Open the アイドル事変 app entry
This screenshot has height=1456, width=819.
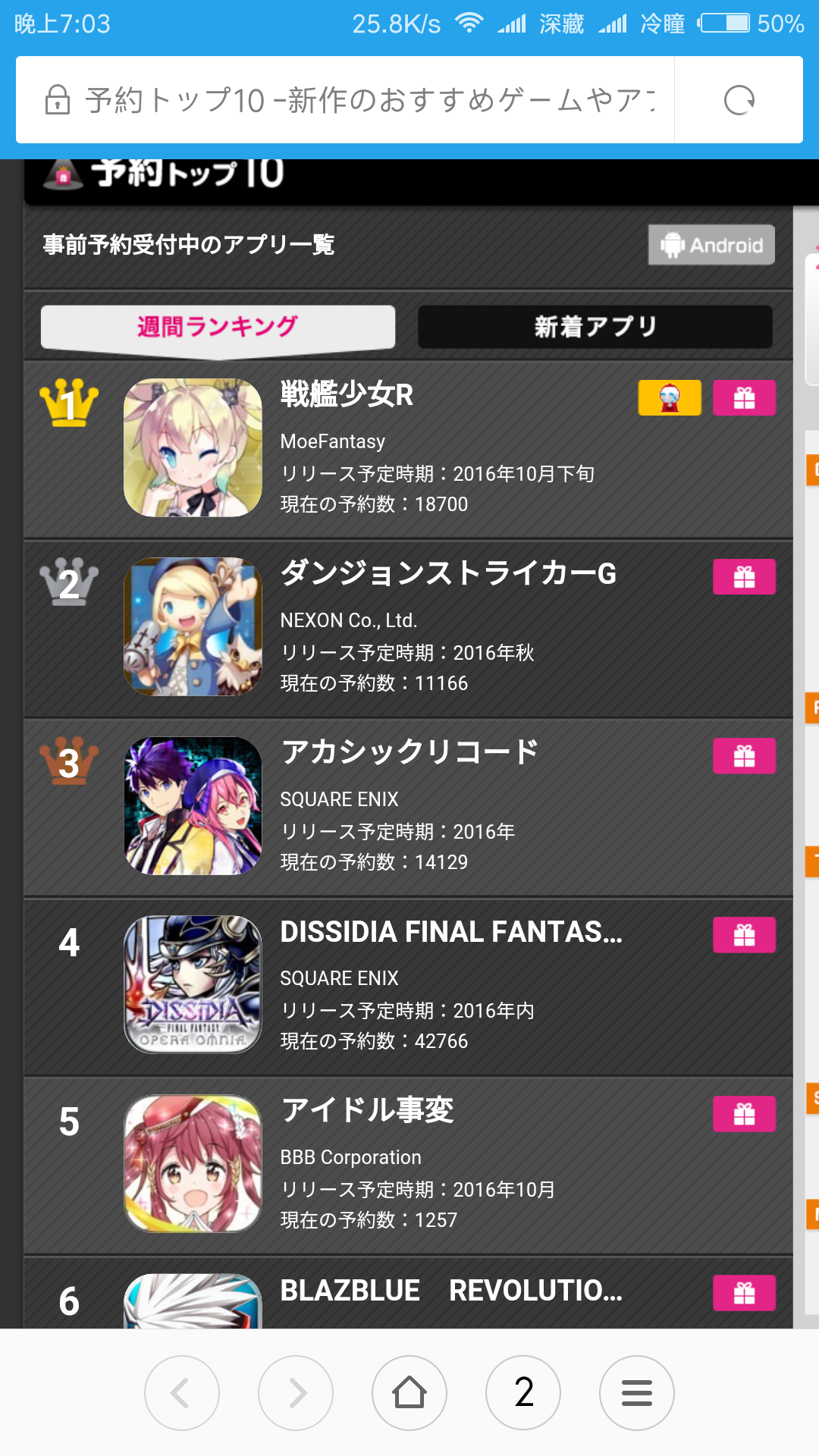click(367, 1111)
